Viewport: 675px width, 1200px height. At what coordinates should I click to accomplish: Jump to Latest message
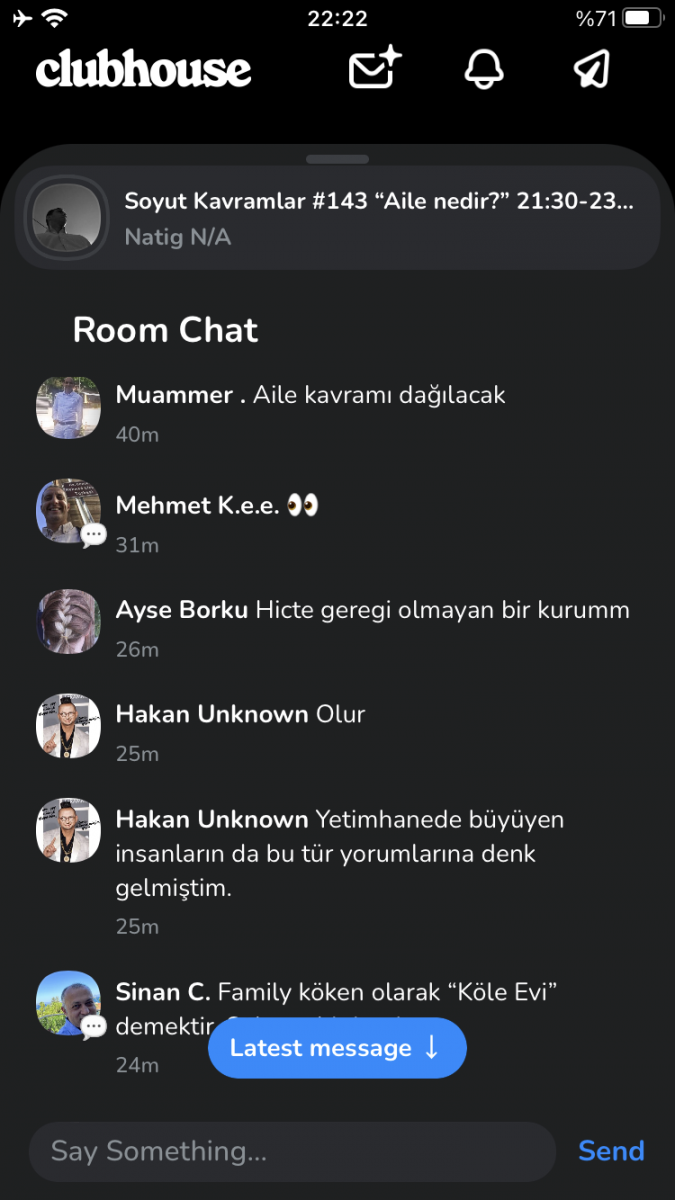[337, 1048]
